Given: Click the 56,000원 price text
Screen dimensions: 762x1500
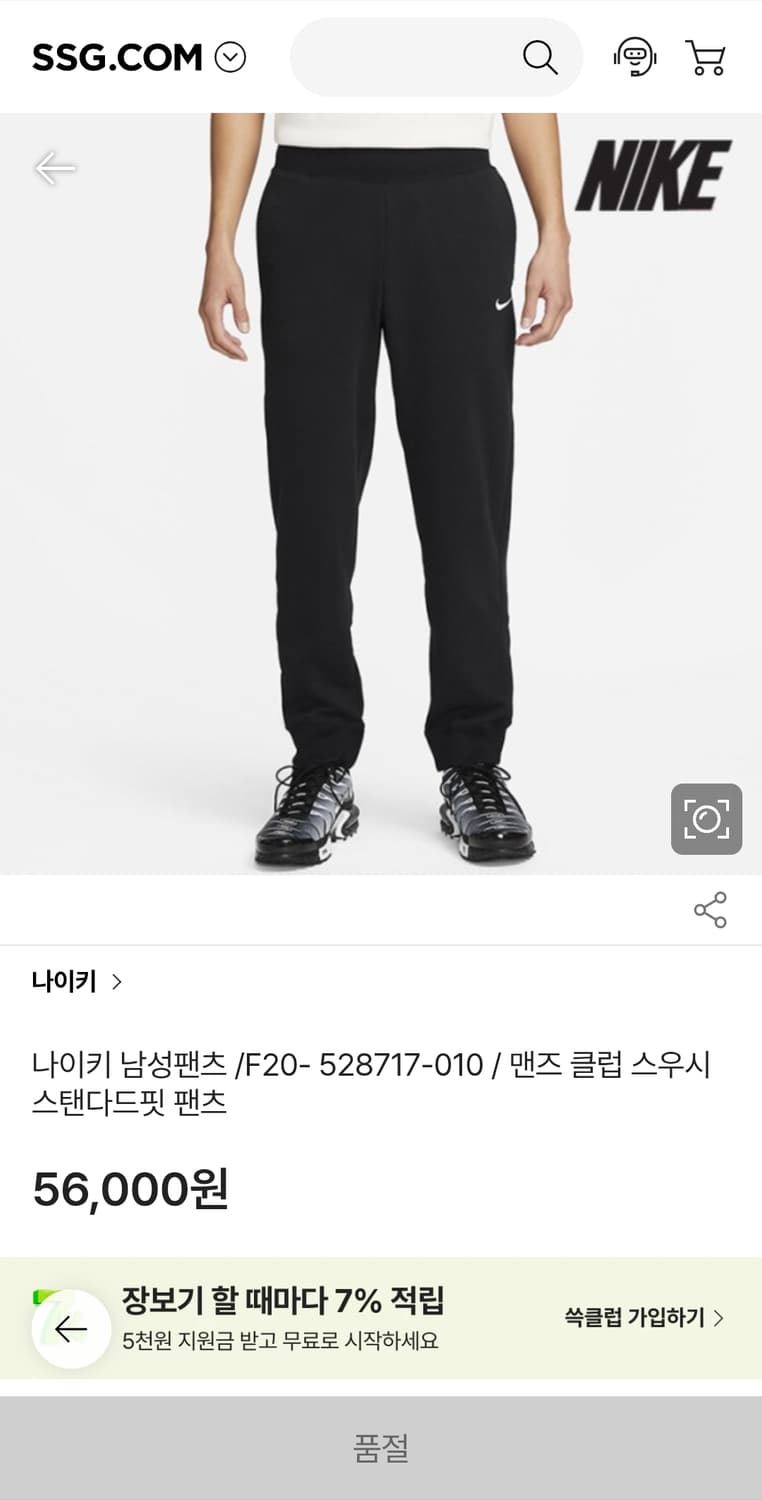Looking at the screenshot, I should (x=131, y=1190).
